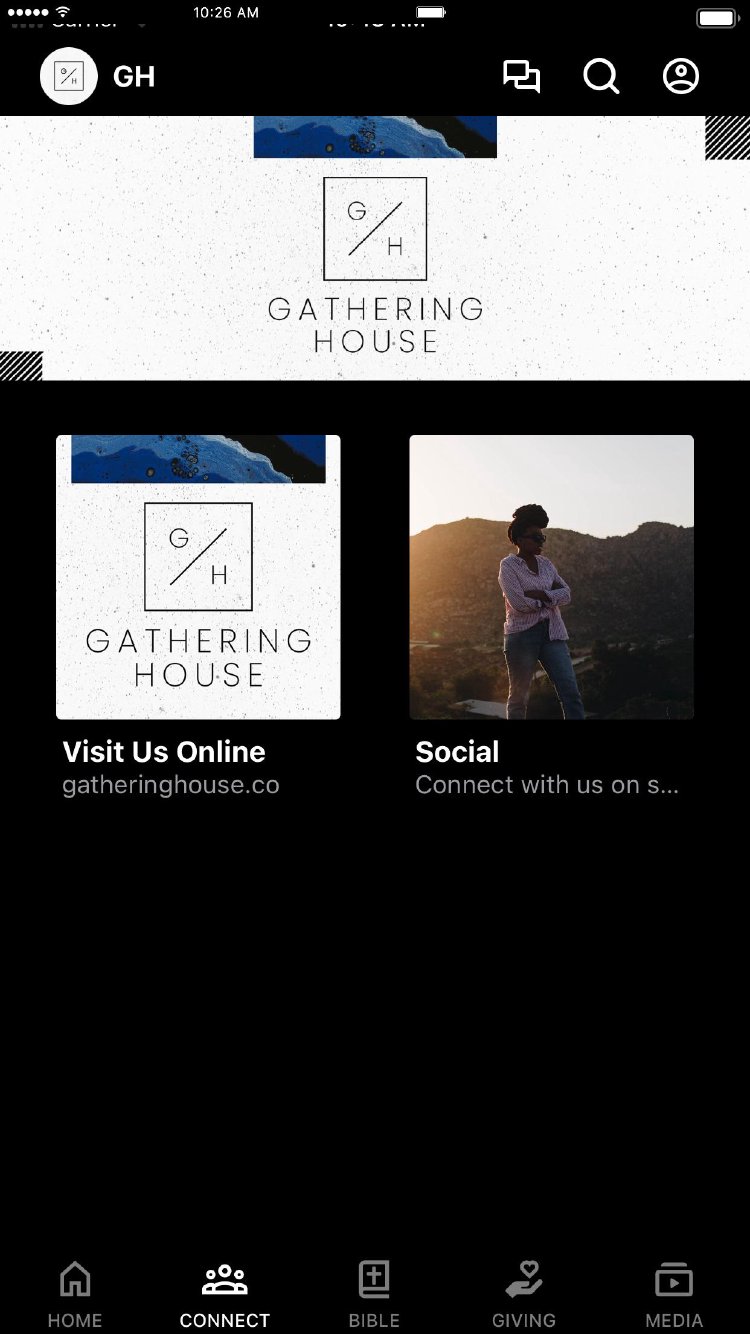Screen dimensions: 750x1334
Task: Go to the Bible tab
Action: coord(374,1294)
